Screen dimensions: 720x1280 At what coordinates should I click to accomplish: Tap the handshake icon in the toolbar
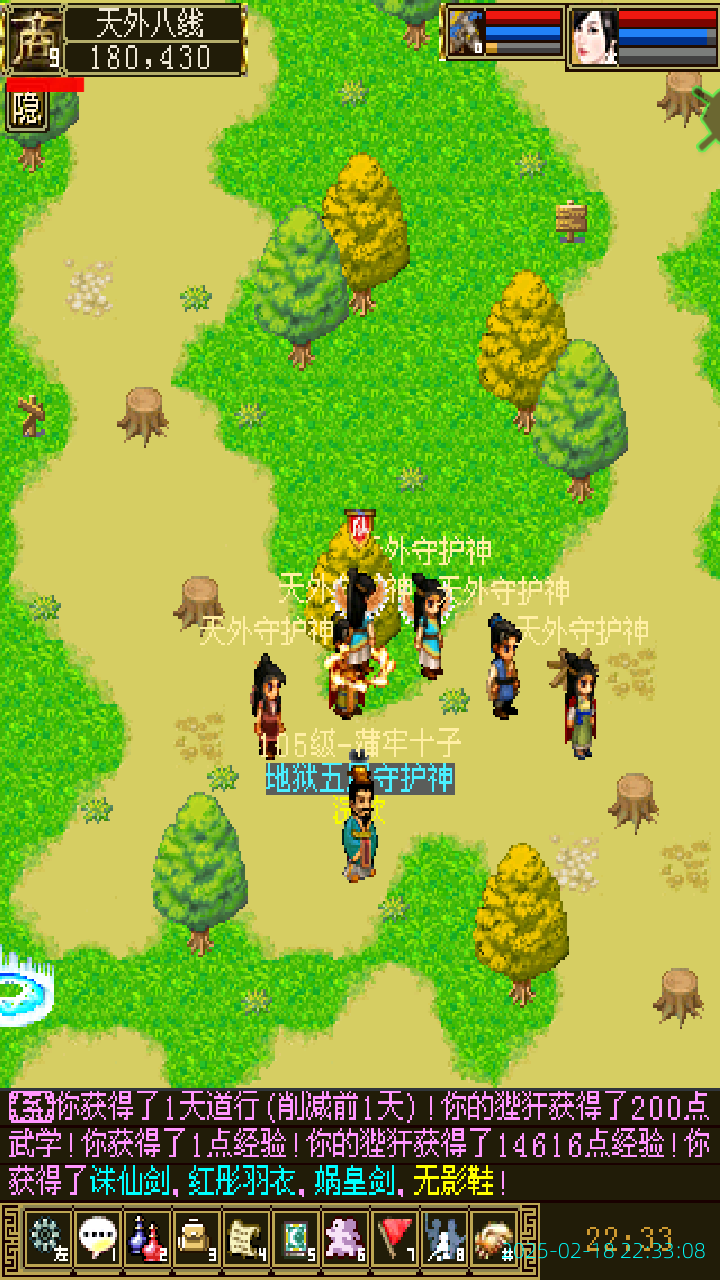coord(494,1238)
